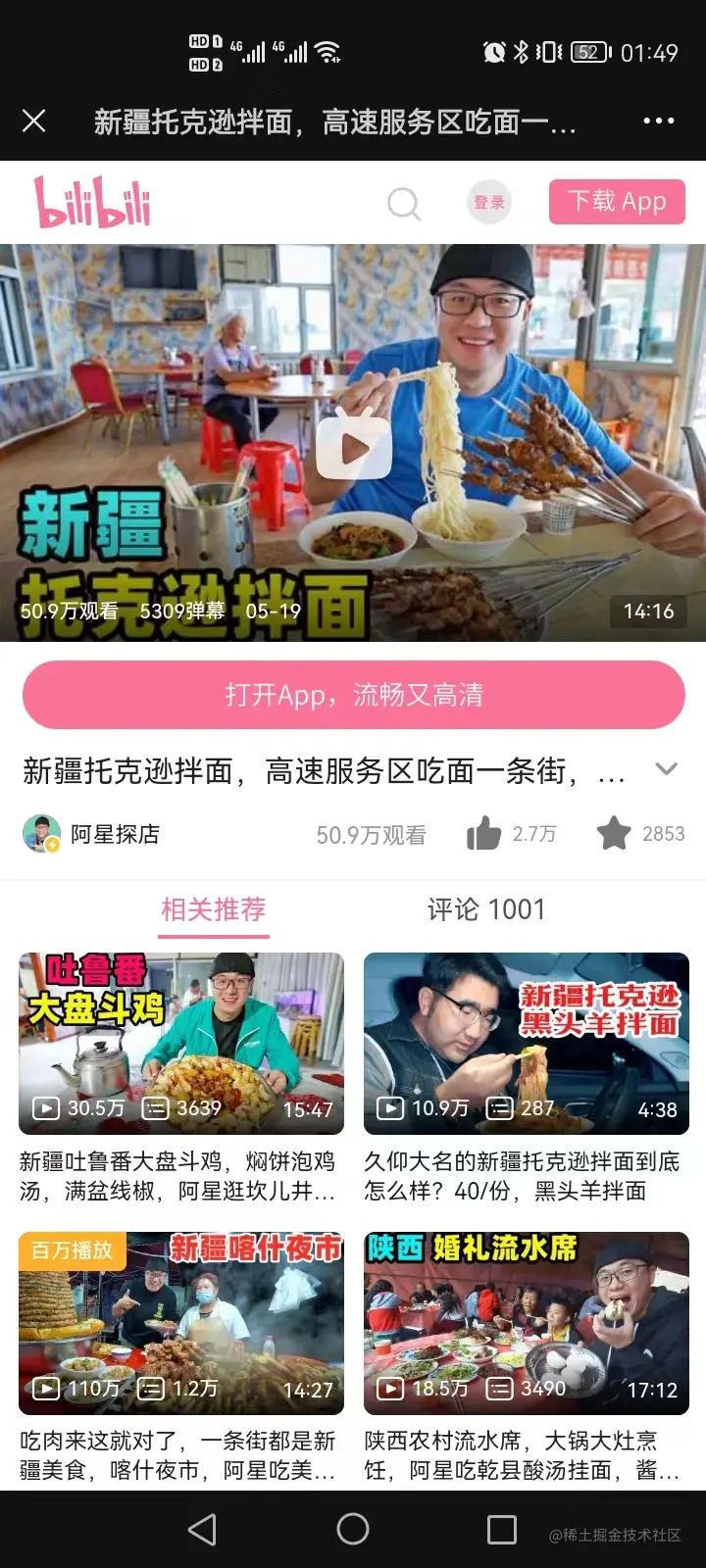Image resolution: width=706 pixels, height=1568 pixels.
Task: Close the web page with the X
Action: (34, 121)
